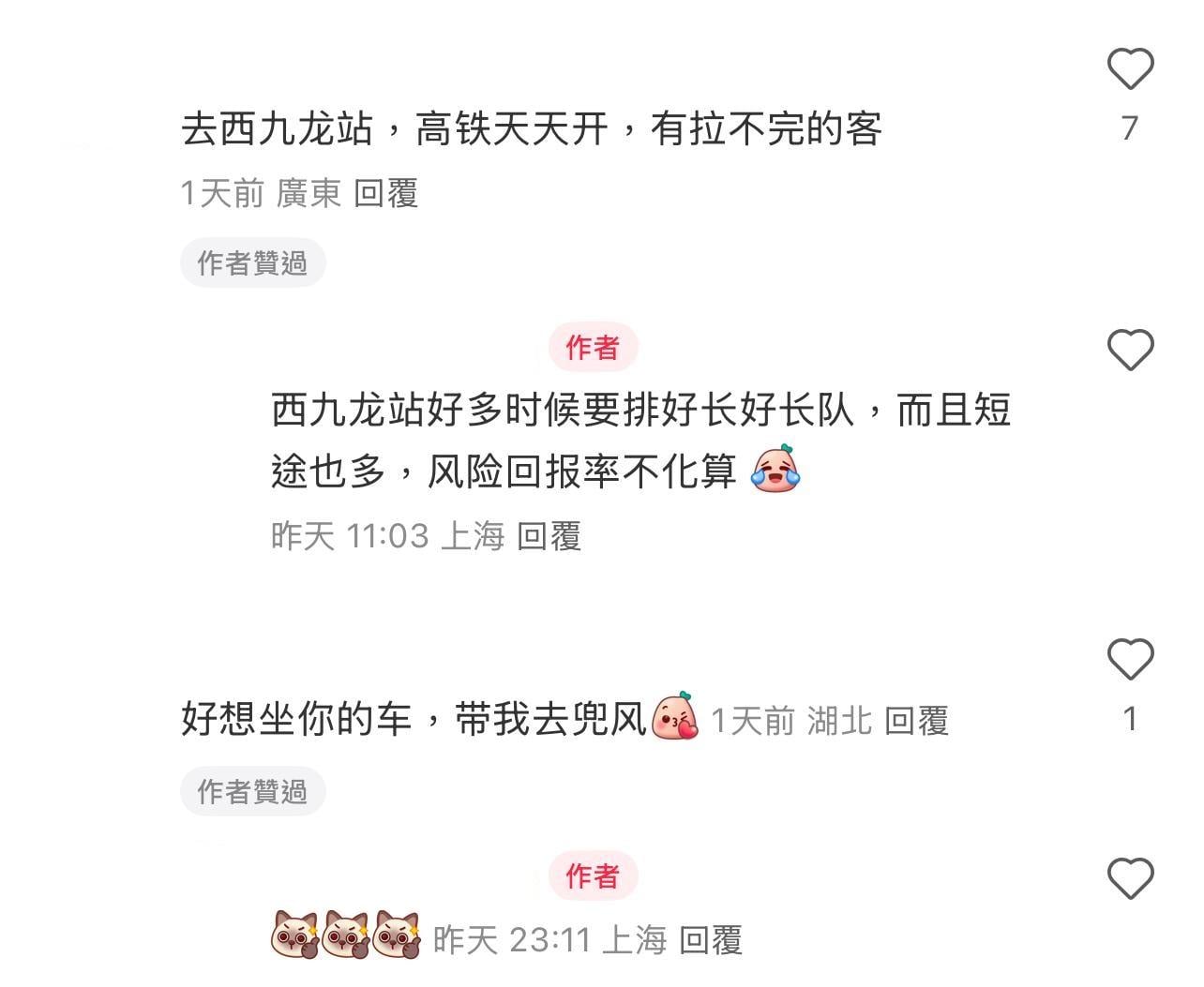Like the comment about 西九龙站 高铁天天开
The image size is (1204, 987).
pyautogui.click(x=1130, y=69)
